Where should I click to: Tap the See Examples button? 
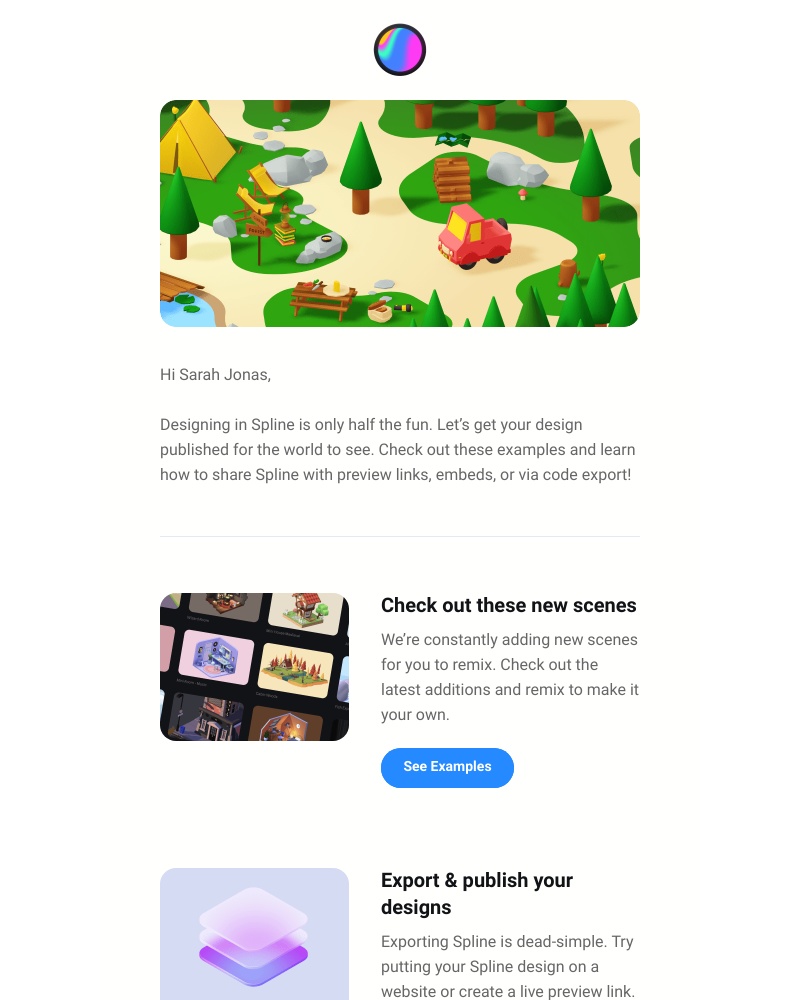(x=447, y=767)
